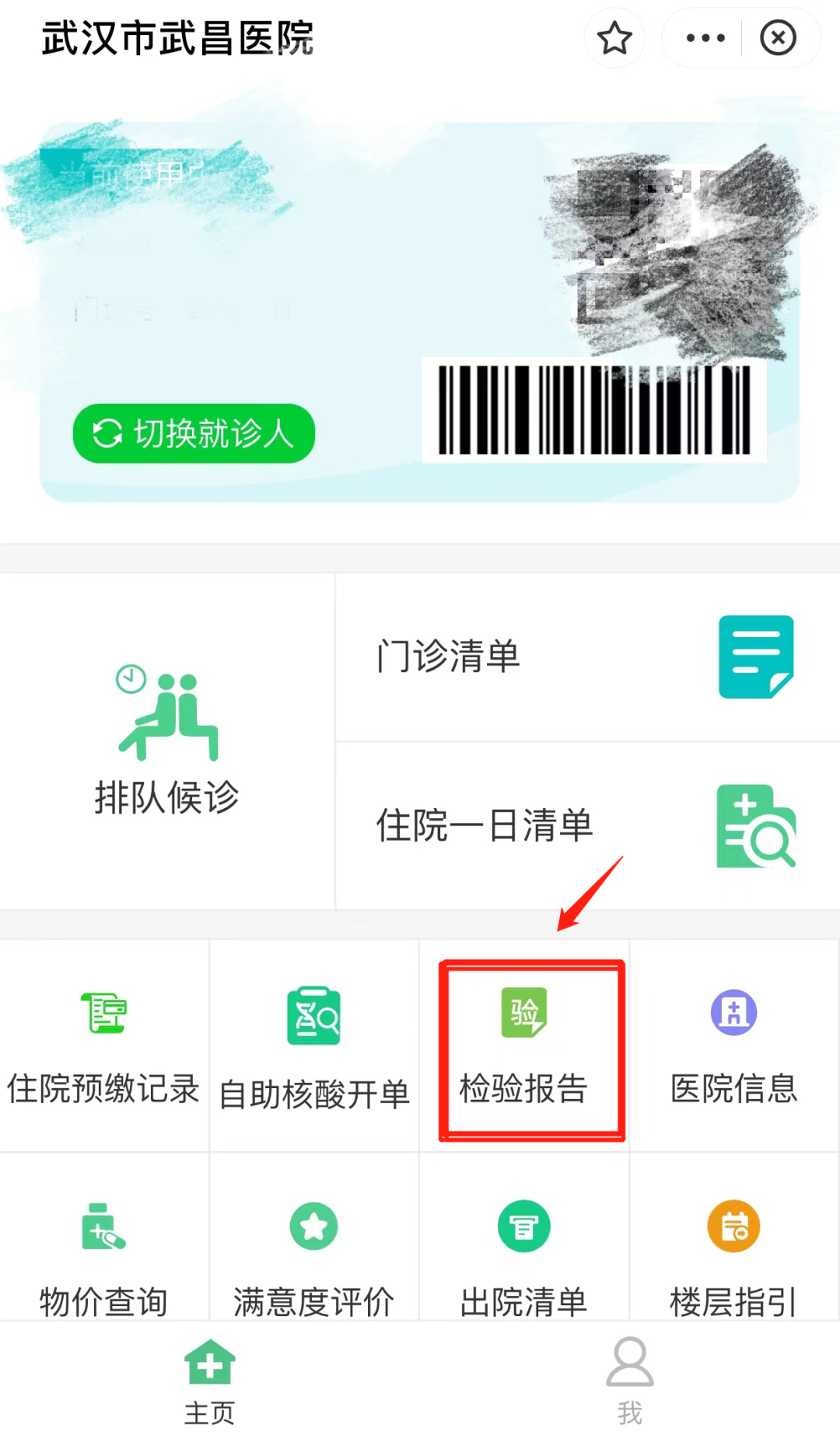View 医院信息
Screen dimensions: 840x1446
733,1046
